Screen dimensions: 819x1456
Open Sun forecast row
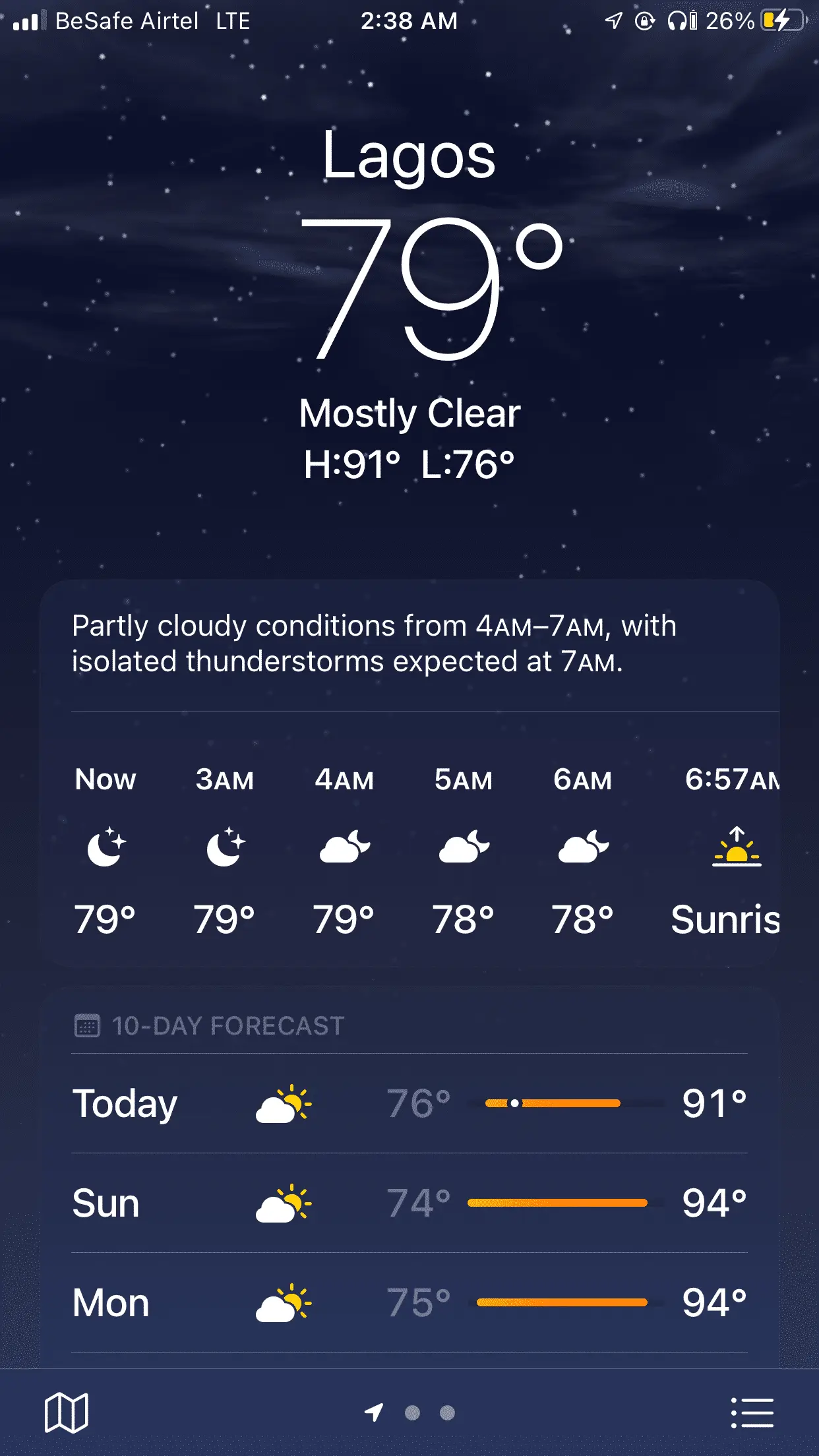point(409,1203)
